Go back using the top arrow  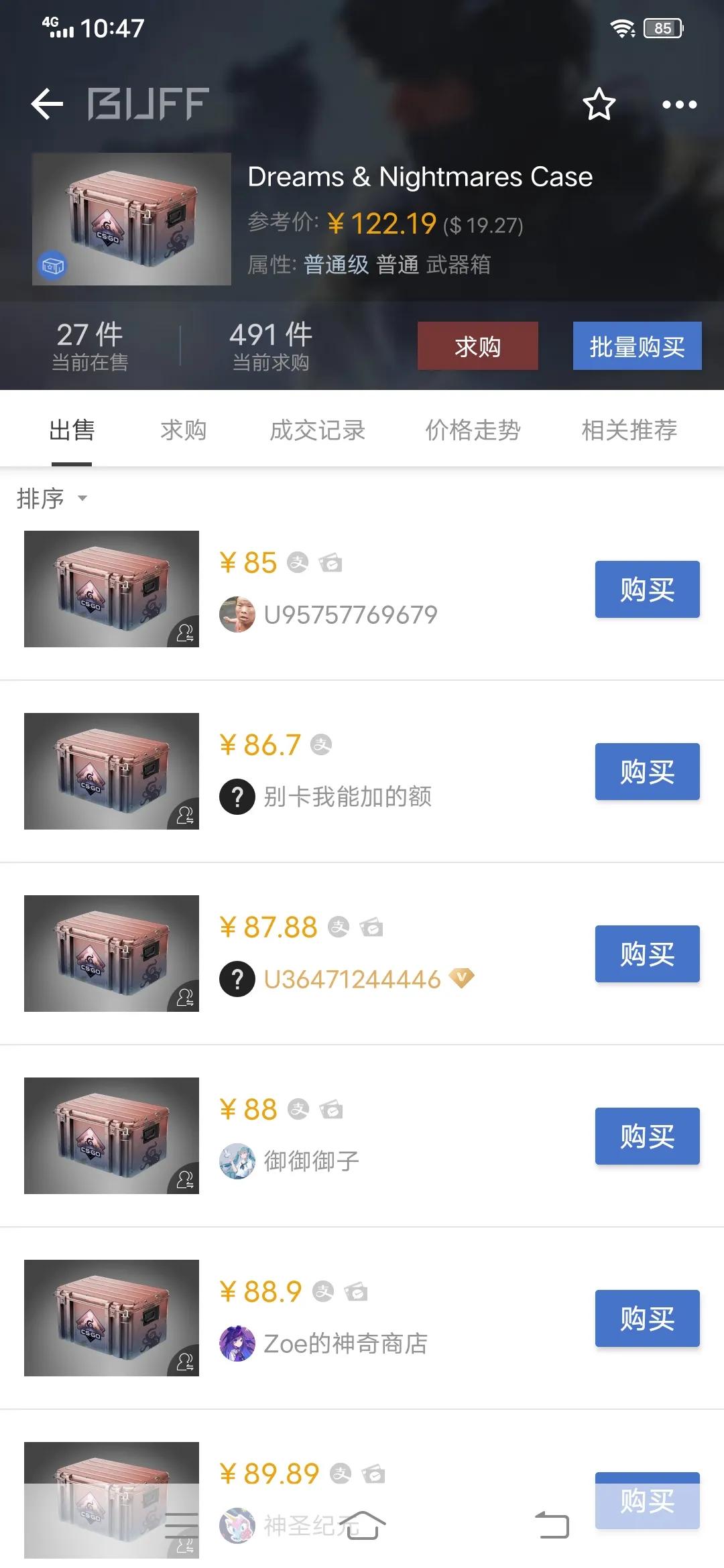[x=47, y=104]
